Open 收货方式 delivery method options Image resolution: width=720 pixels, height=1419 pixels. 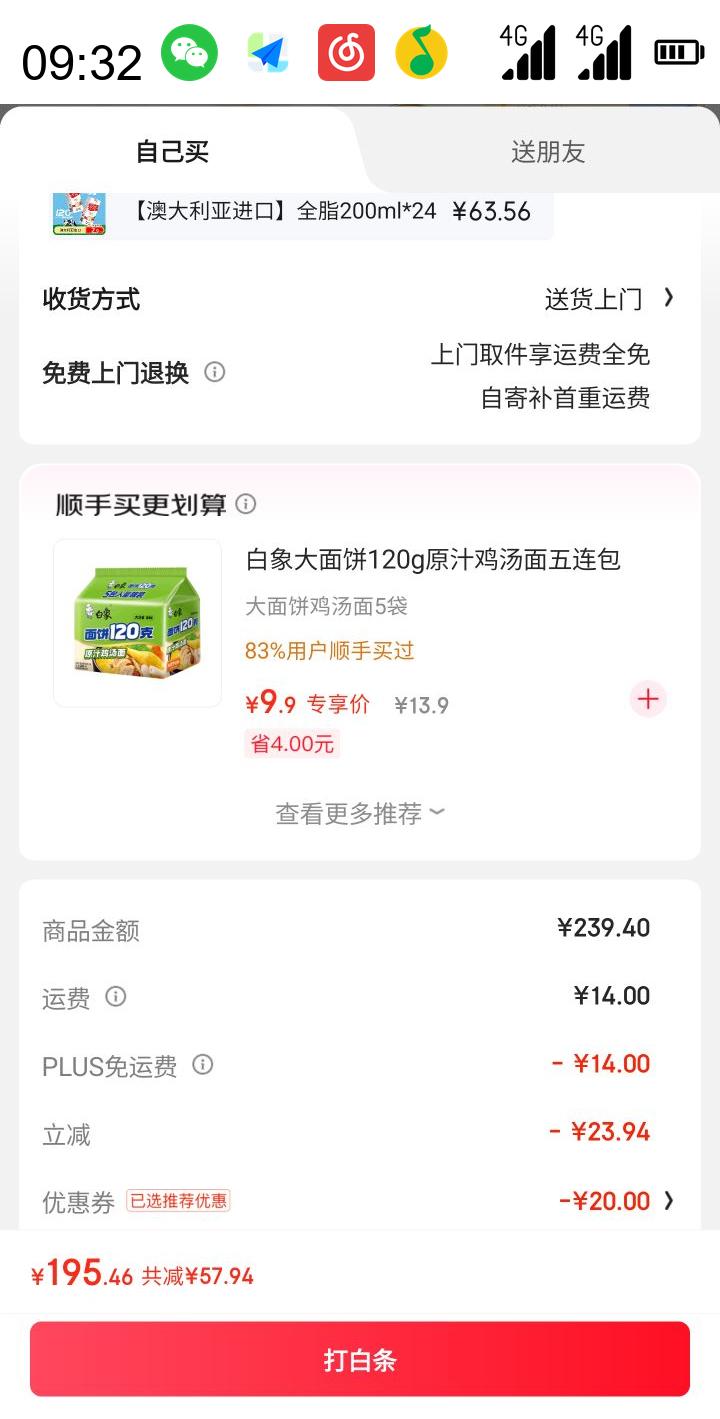click(608, 298)
